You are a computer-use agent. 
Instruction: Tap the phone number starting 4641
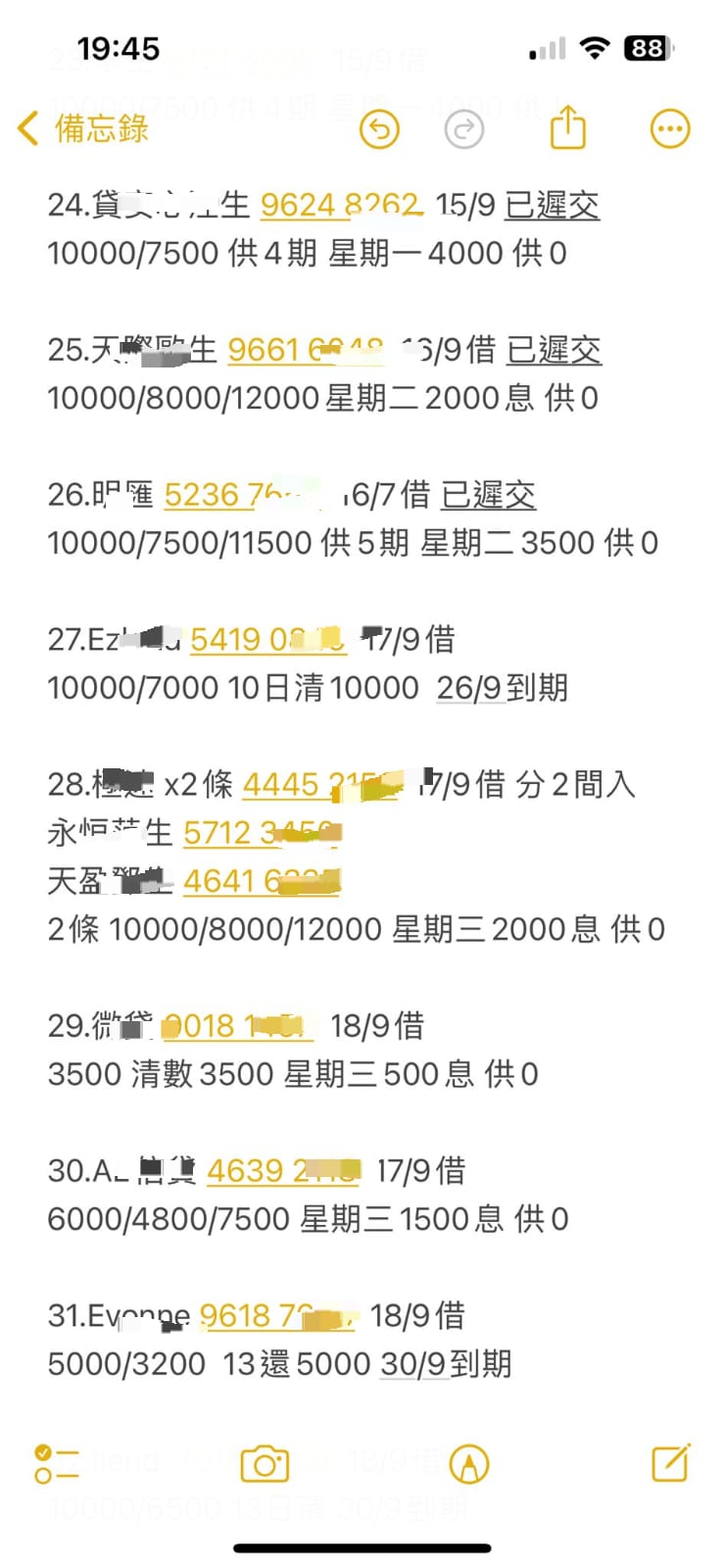click(x=260, y=881)
